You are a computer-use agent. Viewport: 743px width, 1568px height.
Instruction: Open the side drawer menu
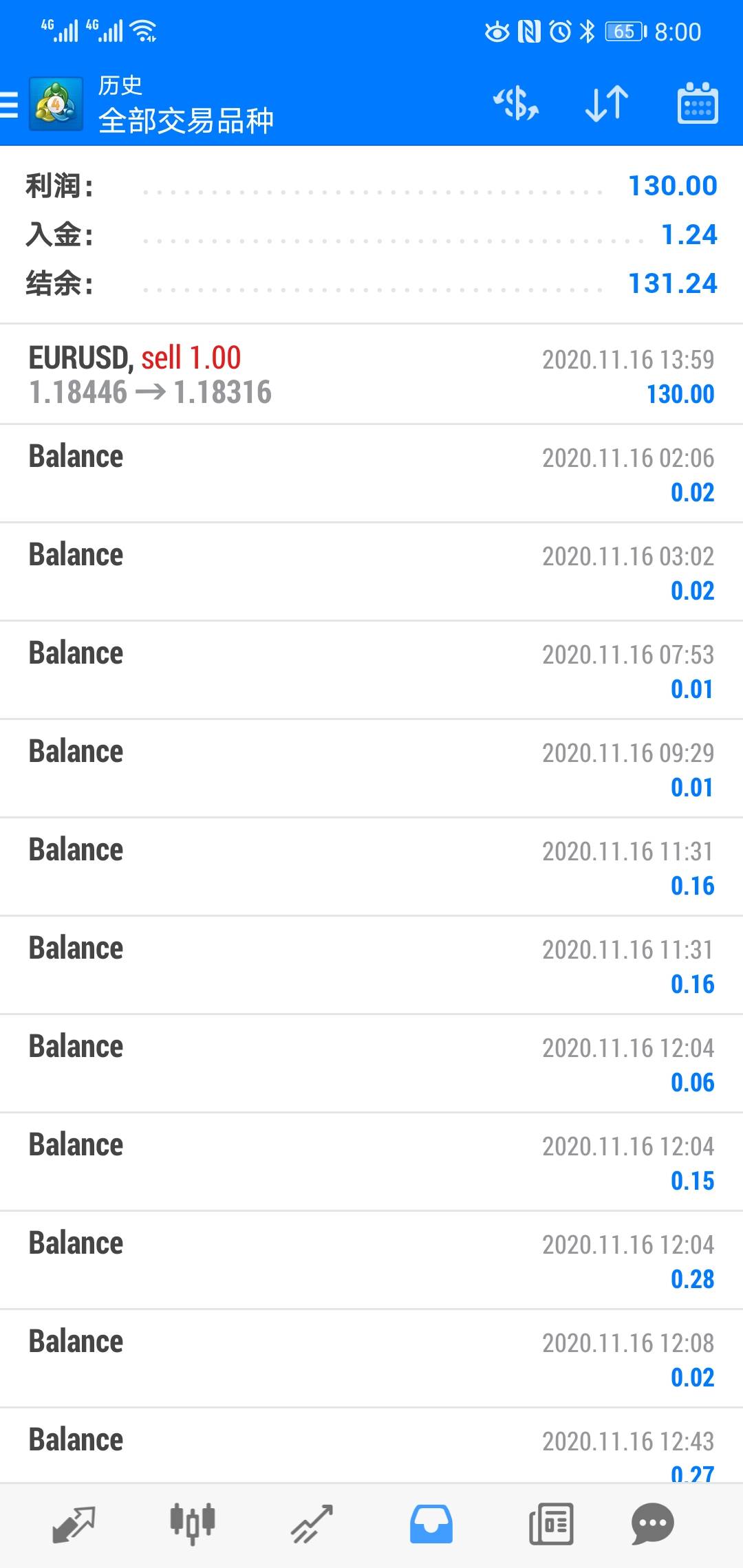9,105
